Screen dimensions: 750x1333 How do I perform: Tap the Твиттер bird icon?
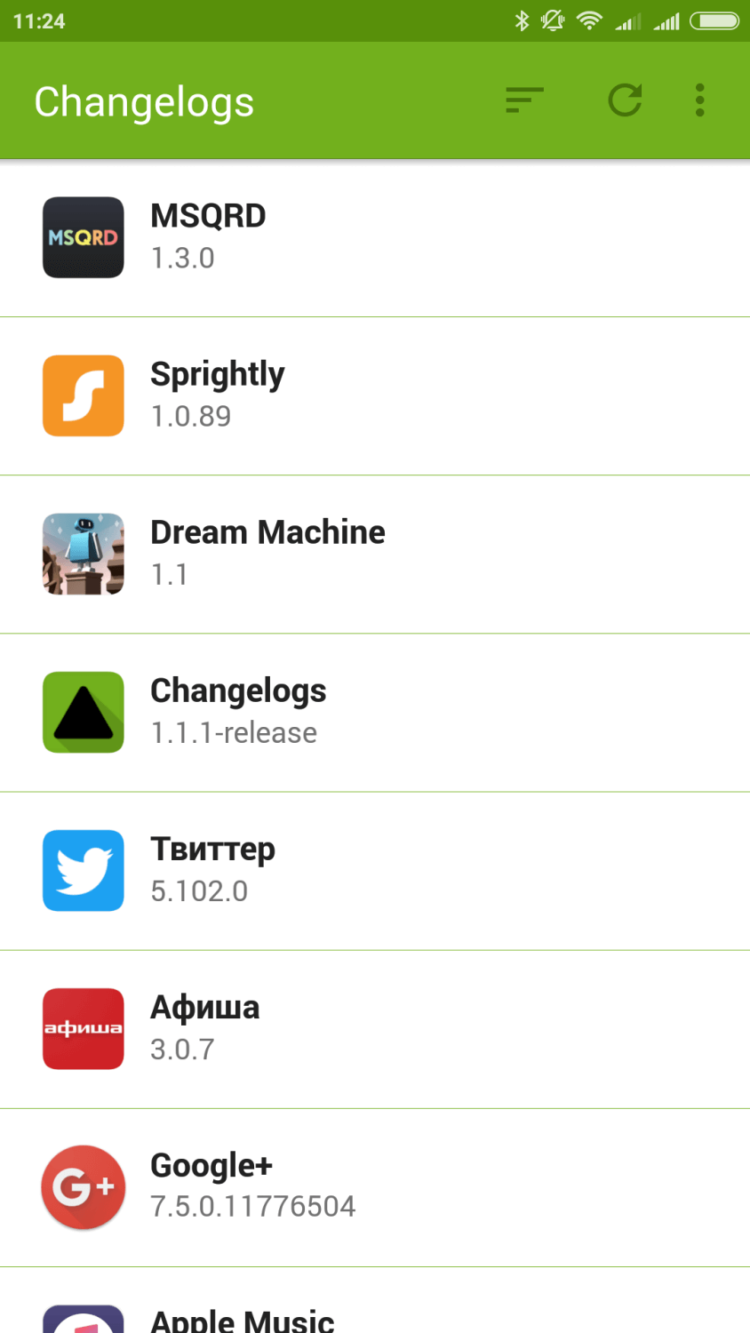[82, 870]
